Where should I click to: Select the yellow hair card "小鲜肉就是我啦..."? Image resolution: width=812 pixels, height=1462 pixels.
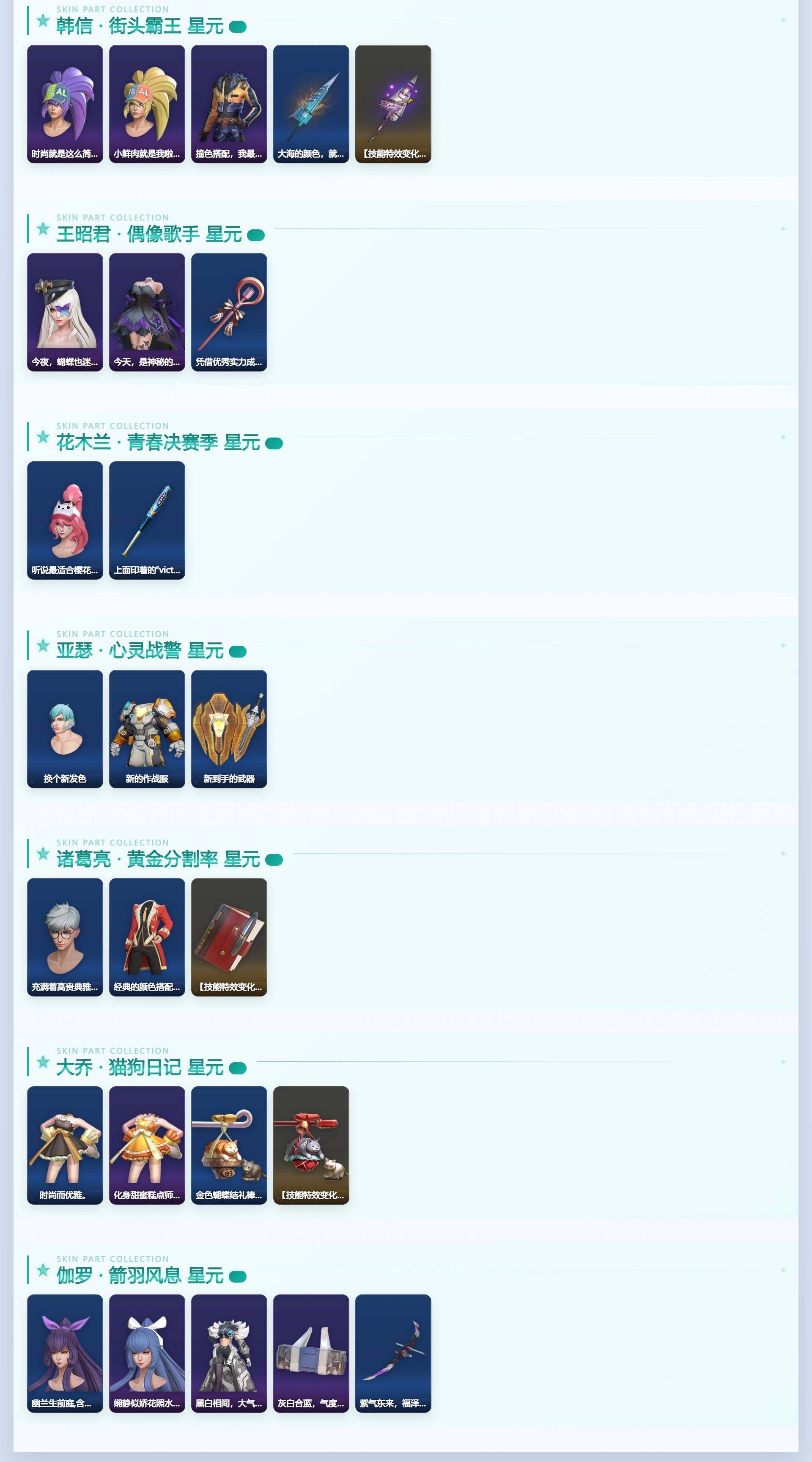[x=147, y=104]
